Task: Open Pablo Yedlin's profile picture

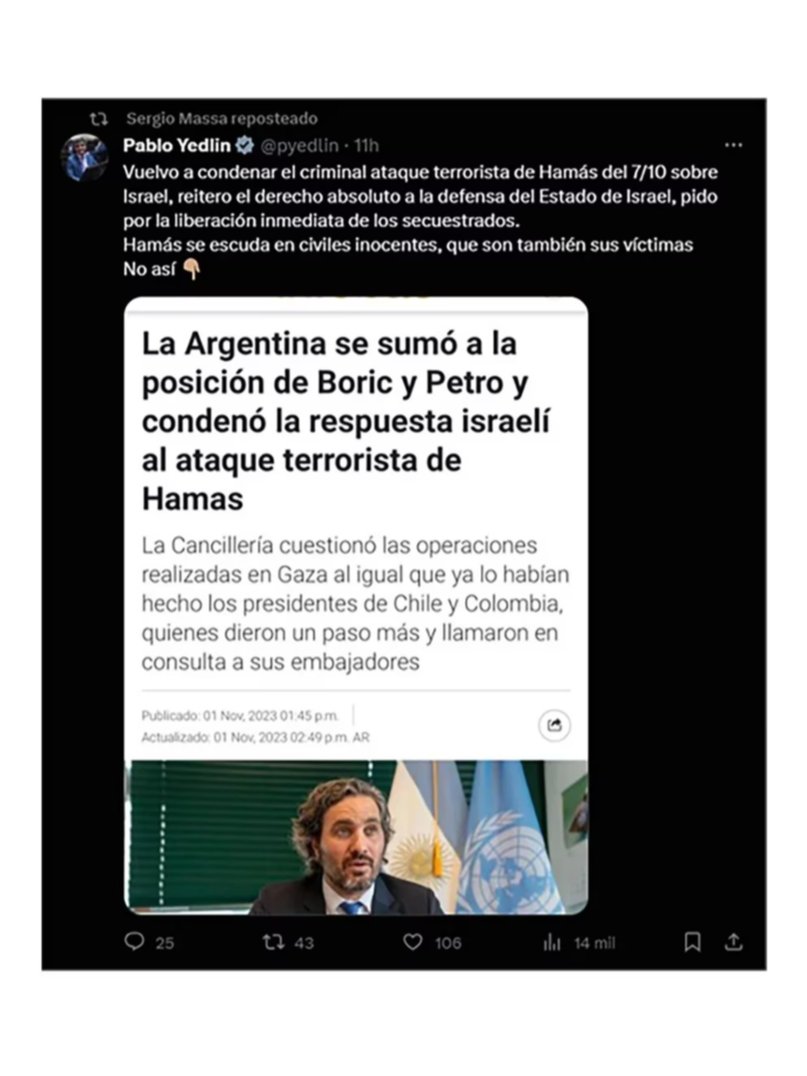Action: click(84, 157)
